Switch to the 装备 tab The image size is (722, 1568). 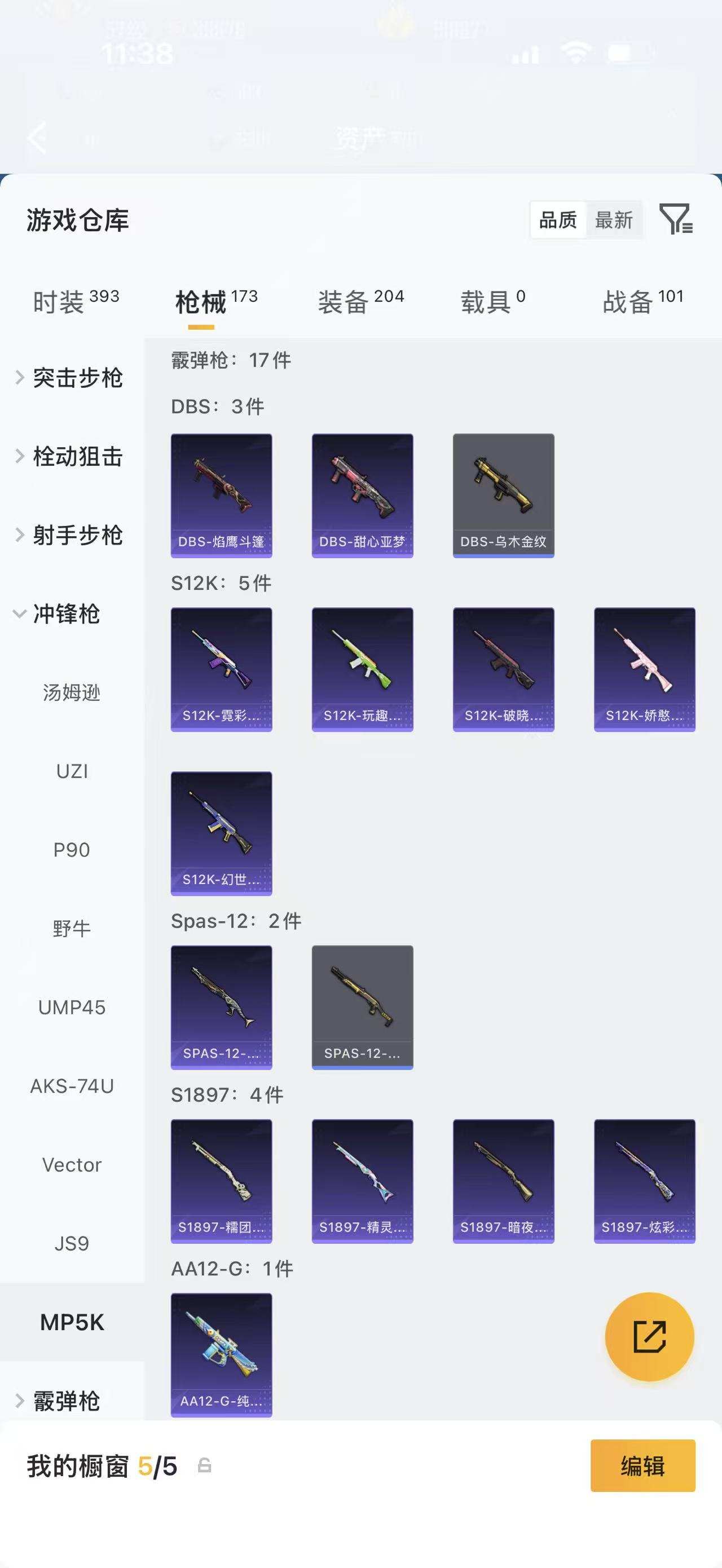tap(360, 301)
